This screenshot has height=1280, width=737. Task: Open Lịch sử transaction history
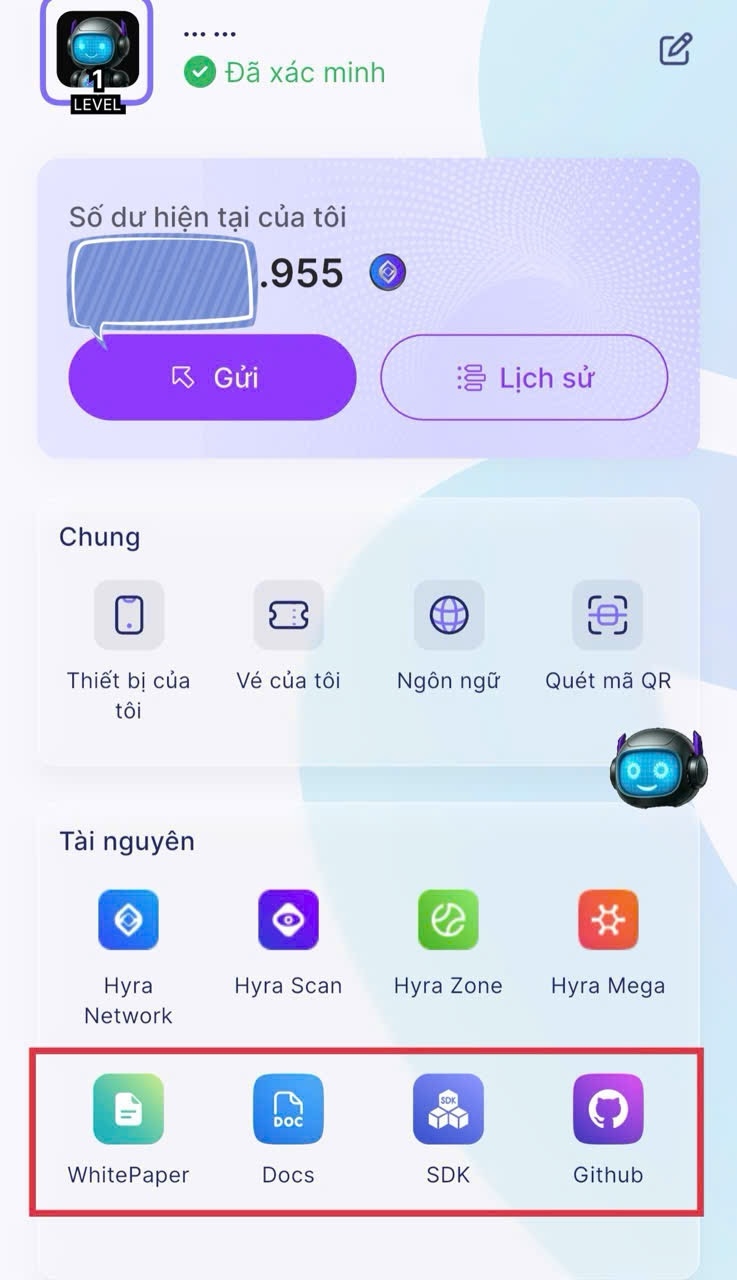[524, 377]
